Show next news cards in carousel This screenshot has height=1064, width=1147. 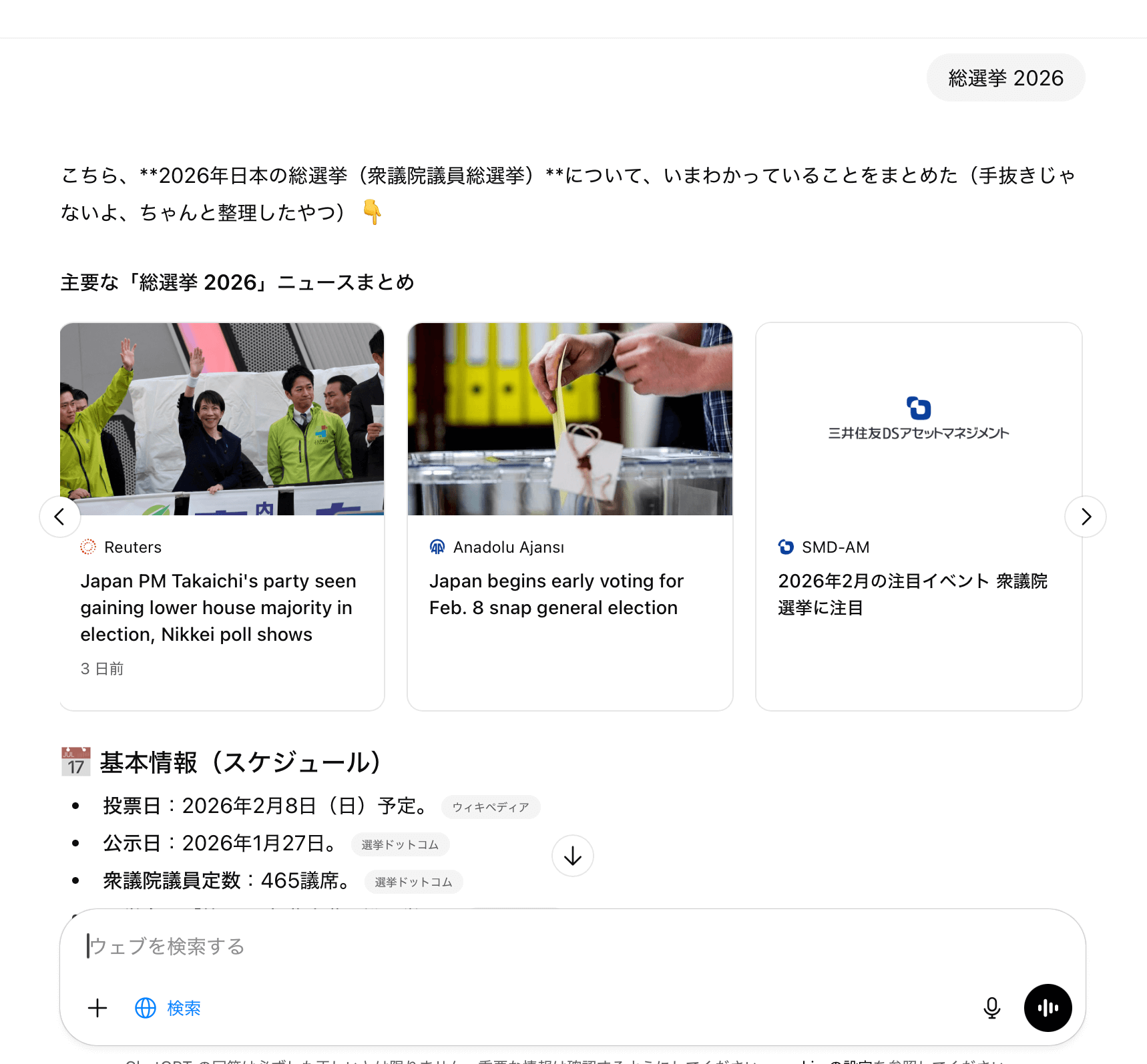click(x=1085, y=517)
